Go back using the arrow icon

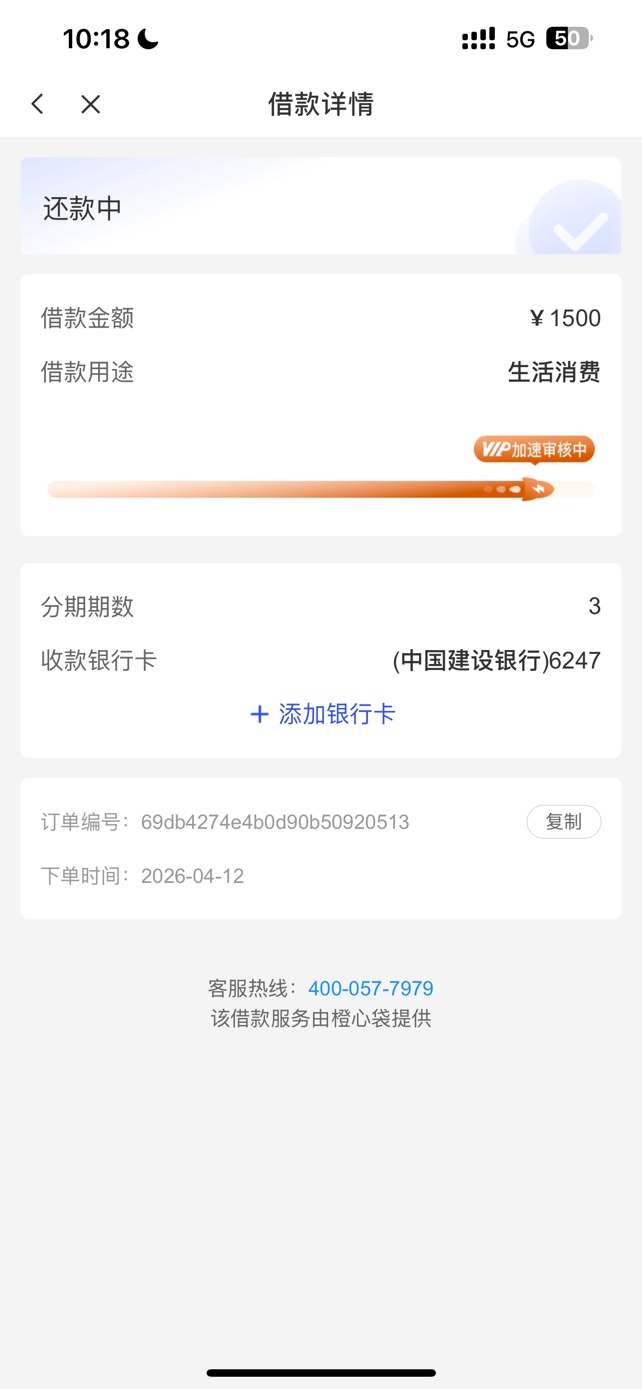38,104
